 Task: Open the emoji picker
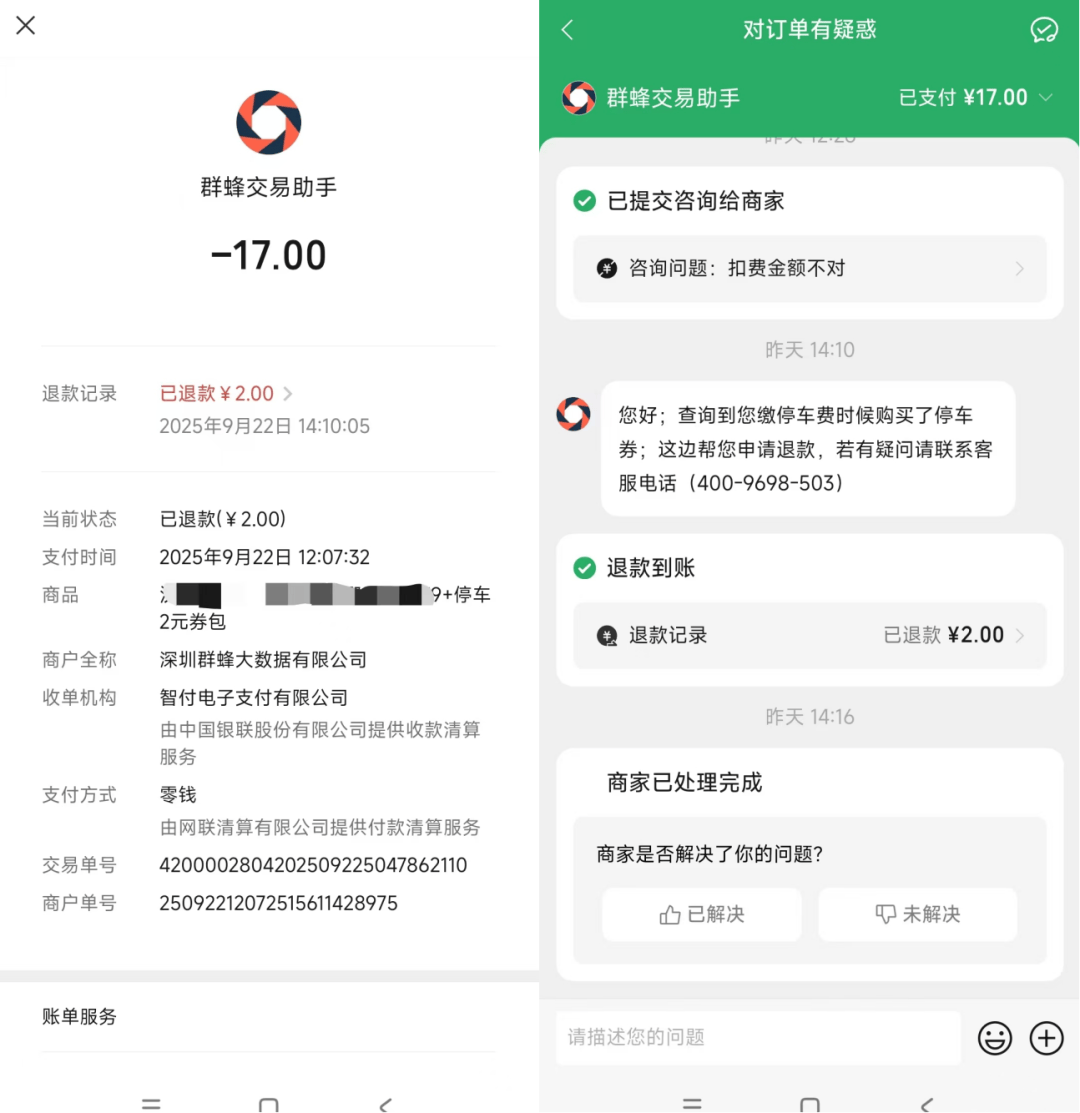995,1038
